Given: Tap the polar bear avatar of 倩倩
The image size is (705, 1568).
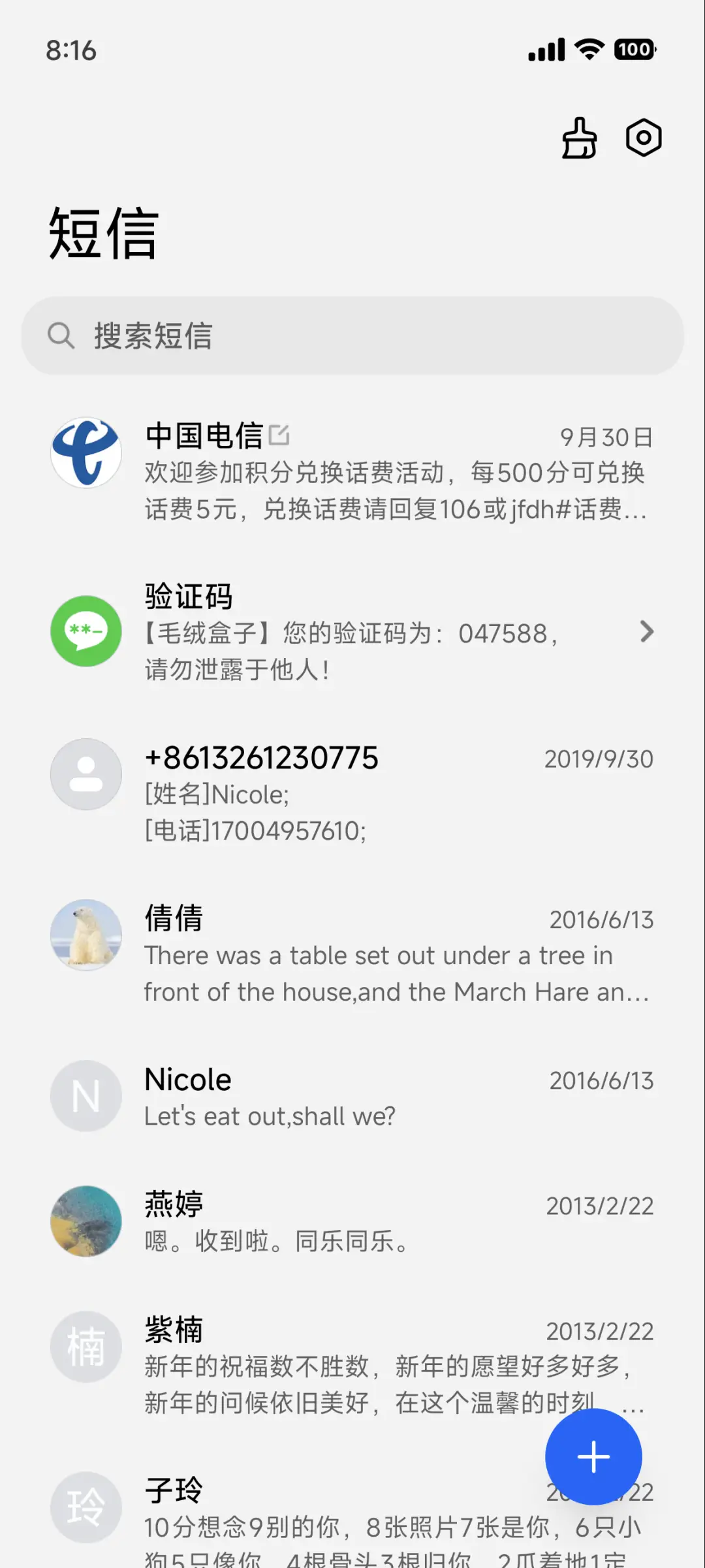Looking at the screenshot, I should tap(86, 935).
